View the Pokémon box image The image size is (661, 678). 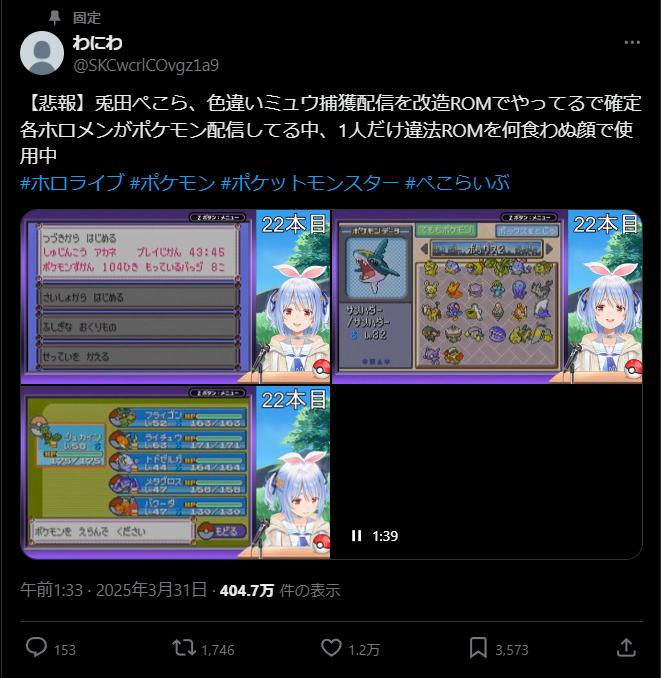point(486,296)
